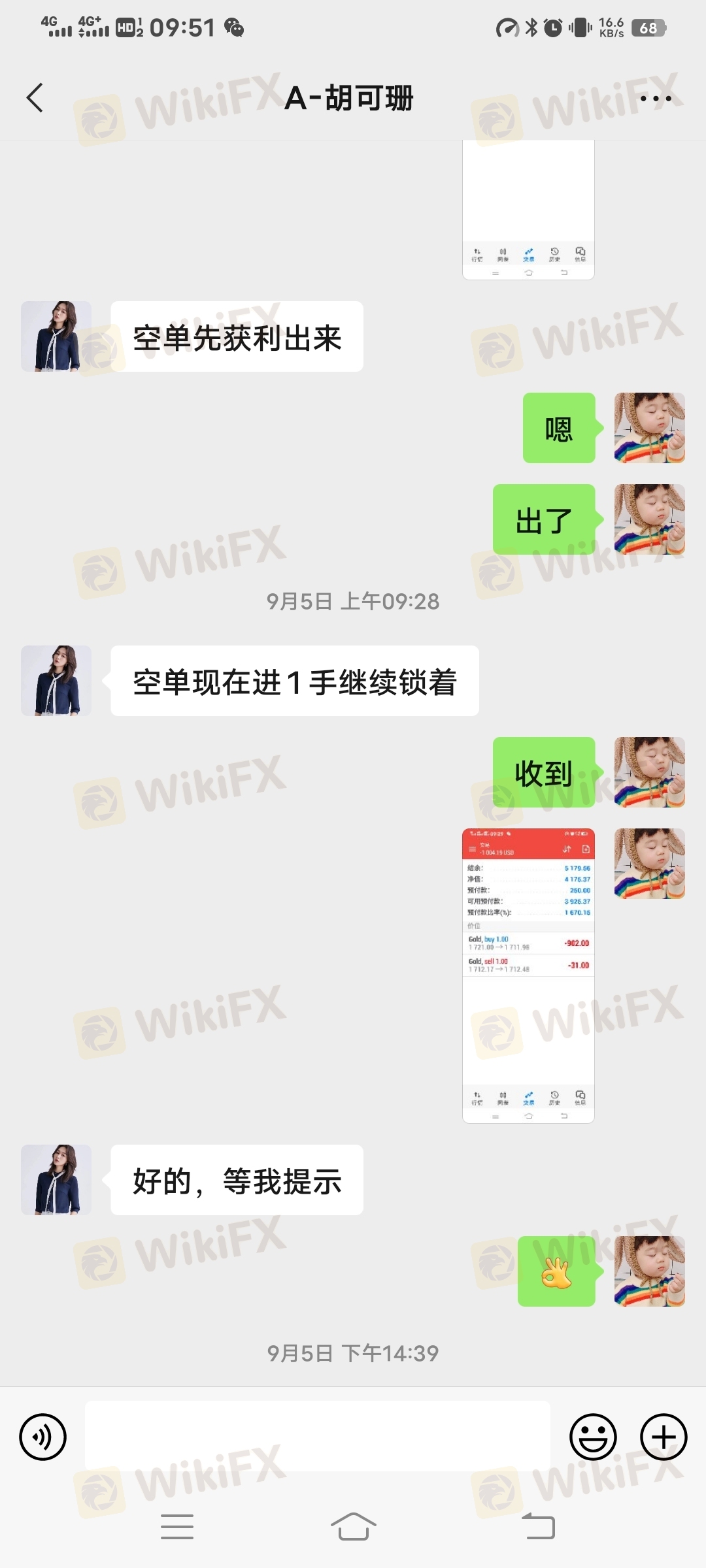Image resolution: width=706 pixels, height=1568 pixels.
Task: Tap the system home button
Action: click(353, 1527)
